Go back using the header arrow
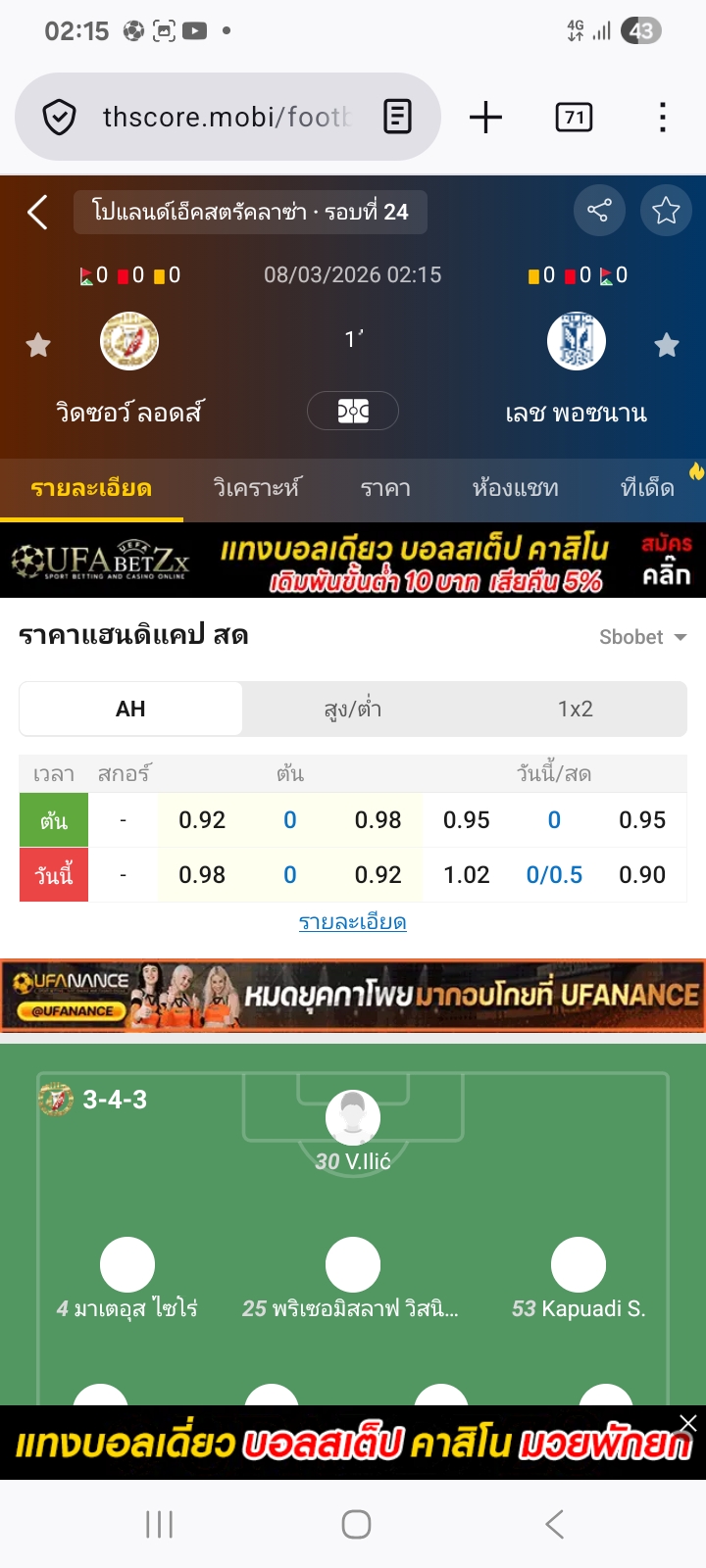Viewport: 706px width, 1568px height. pyautogui.click(x=37, y=212)
